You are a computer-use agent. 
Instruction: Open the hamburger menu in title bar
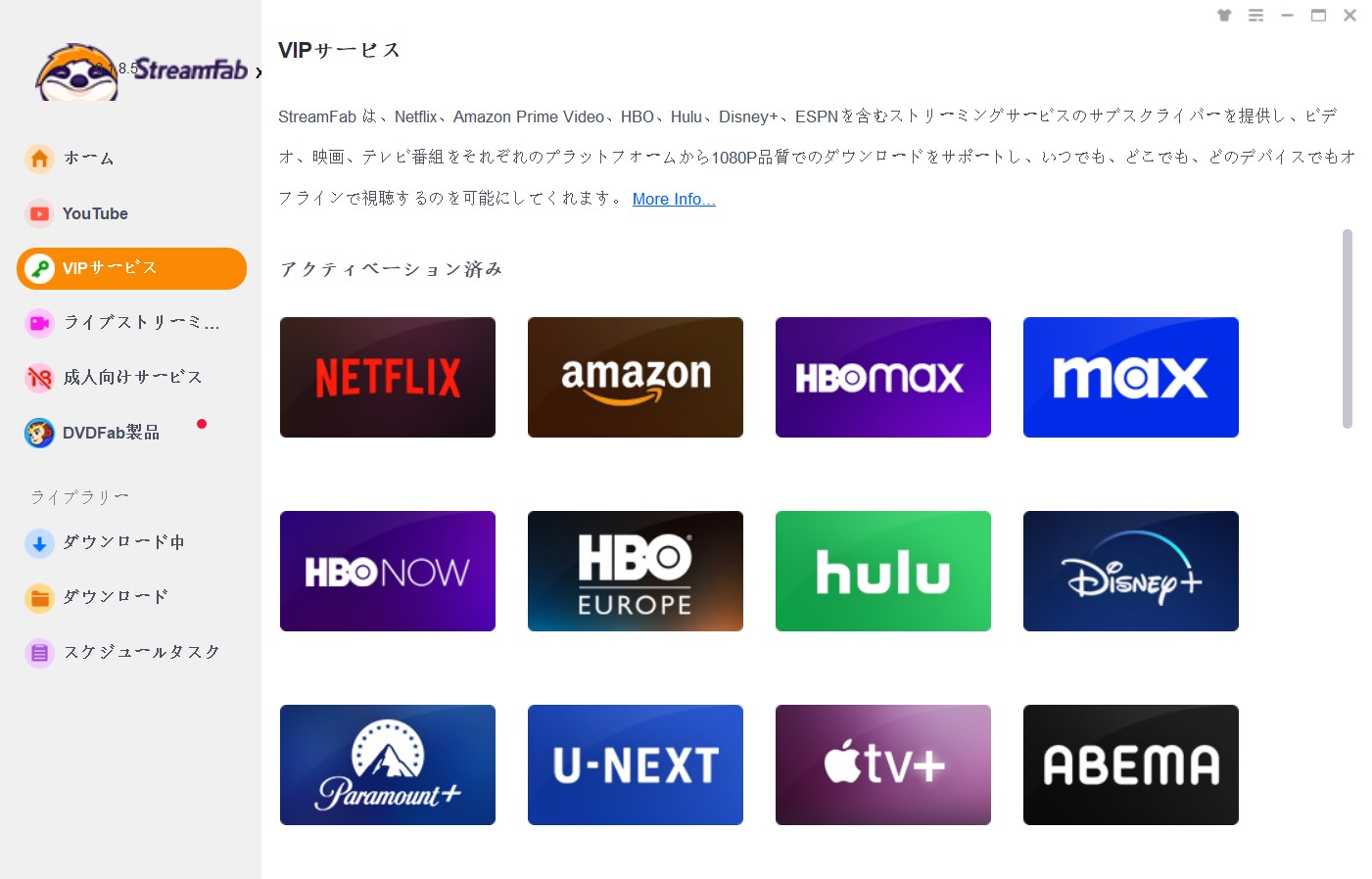[1255, 15]
